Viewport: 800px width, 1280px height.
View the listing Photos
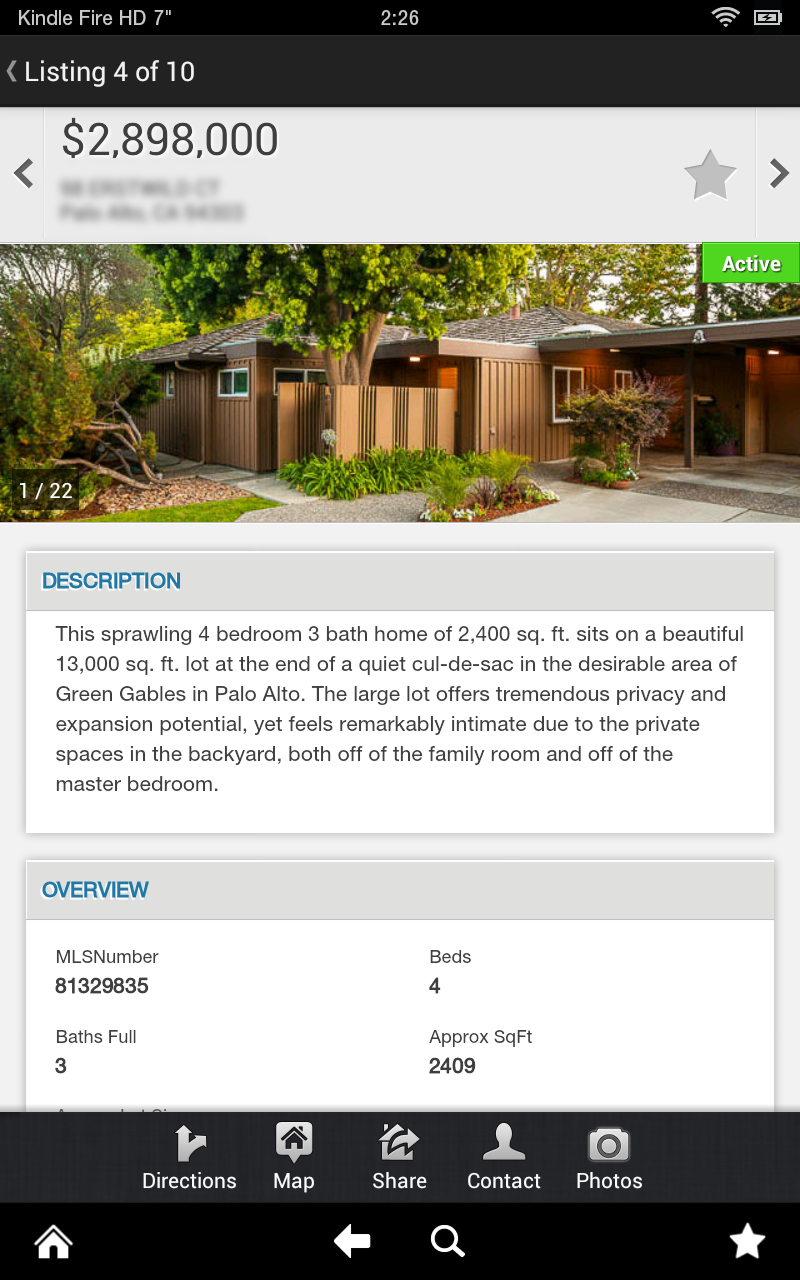pos(609,1158)
